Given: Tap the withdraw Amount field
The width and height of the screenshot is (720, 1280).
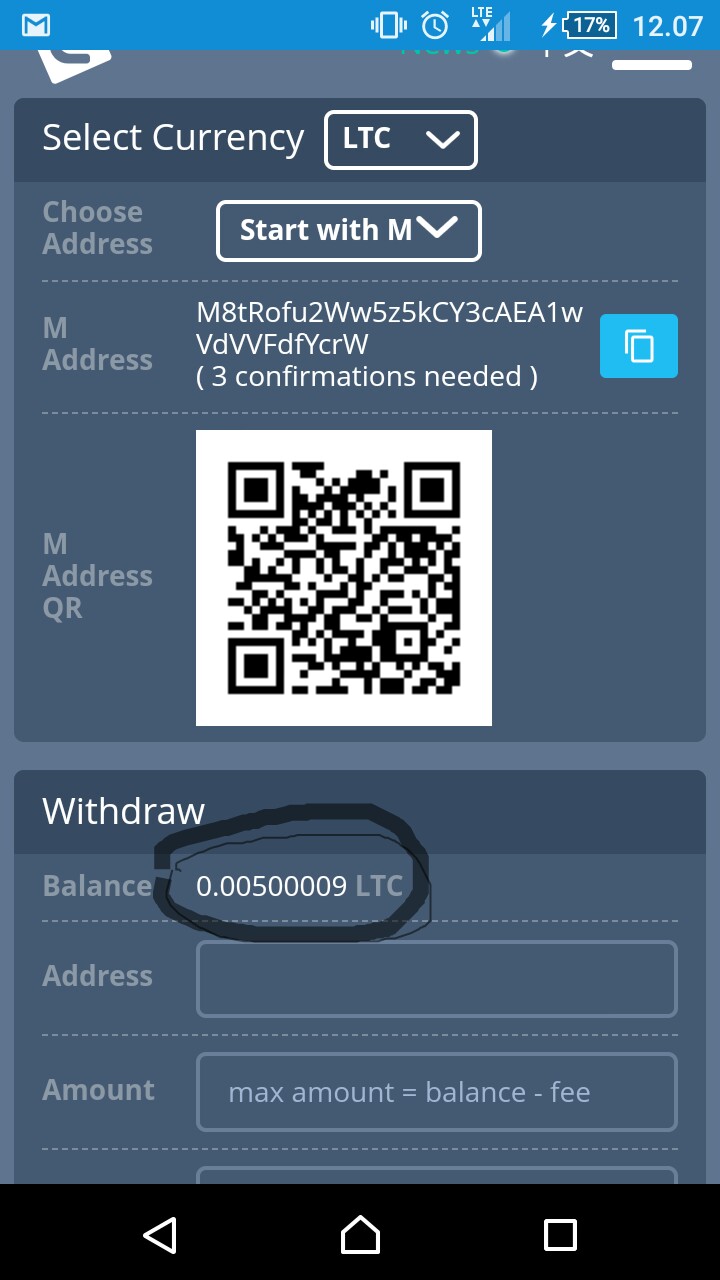Looking at the screenshot, I should pyautogui.click(x=437, y=1091).
